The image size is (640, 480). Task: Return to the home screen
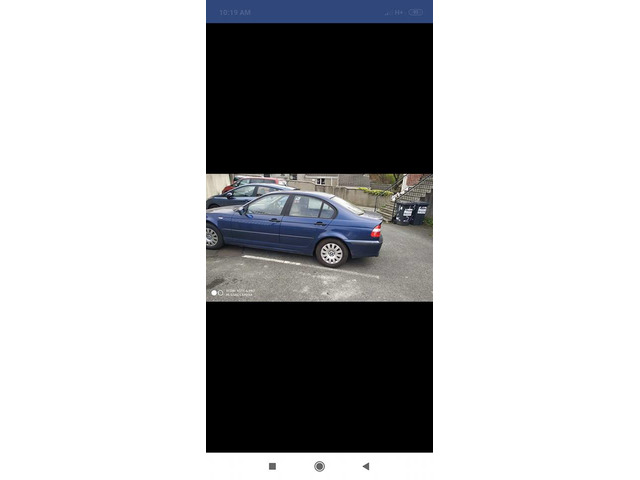319,466
